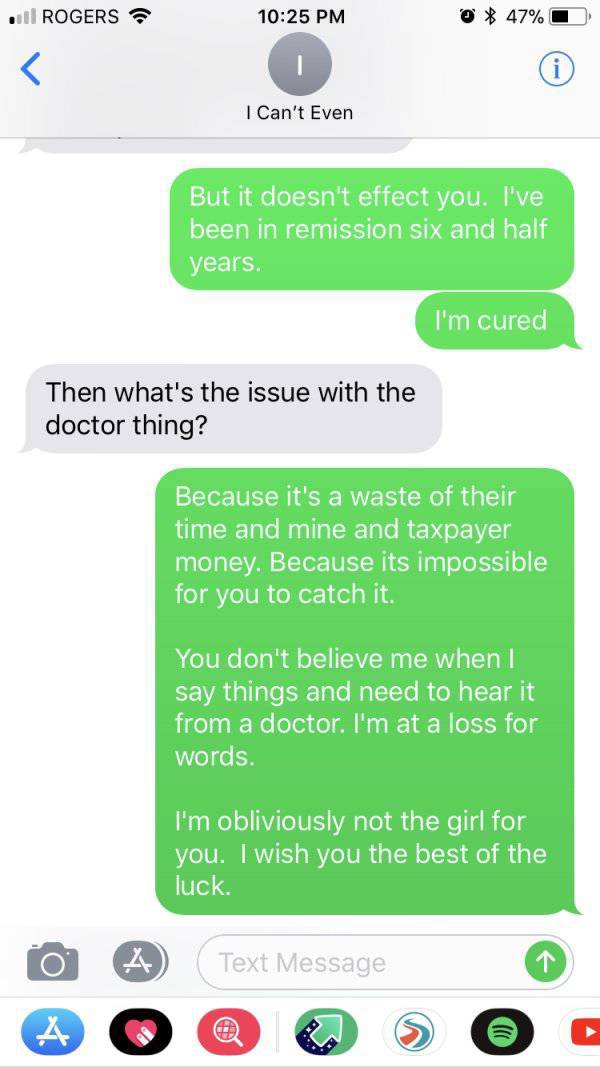Open the camera to attach a photo
Viewport: 600px width, 1067px height.
coord(52,961)
